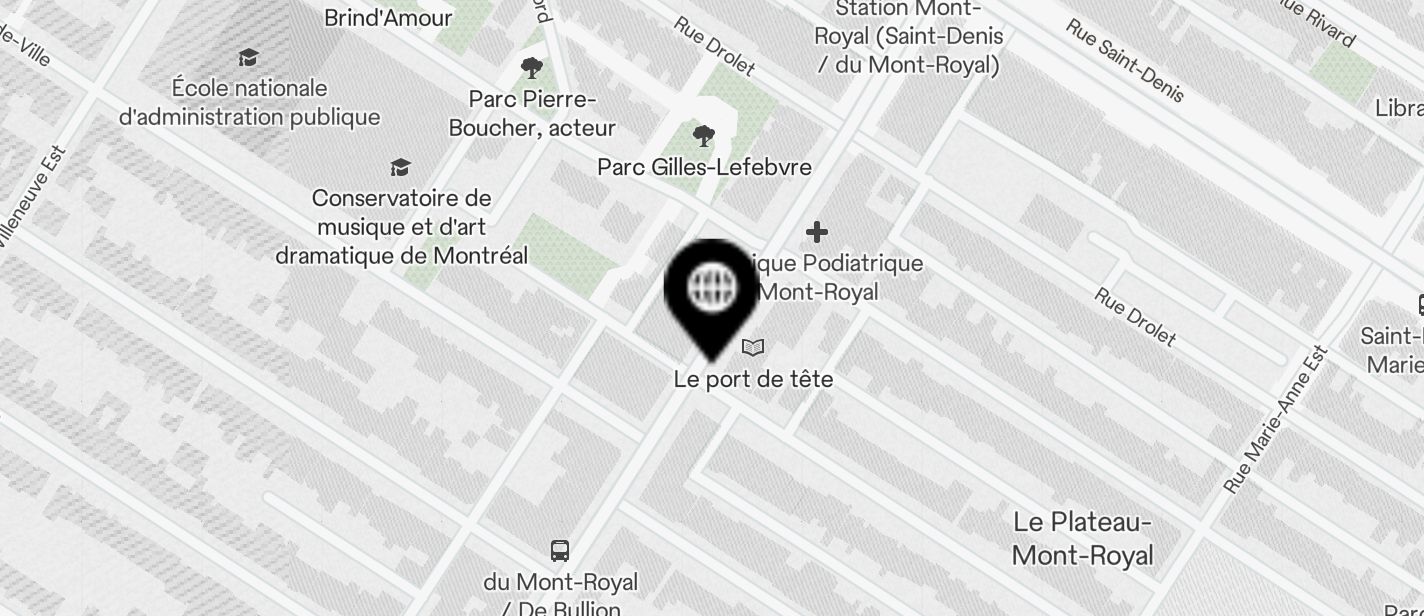Tap the Clinique Podiatrique medical cross marker

click(x=817, y=232)
